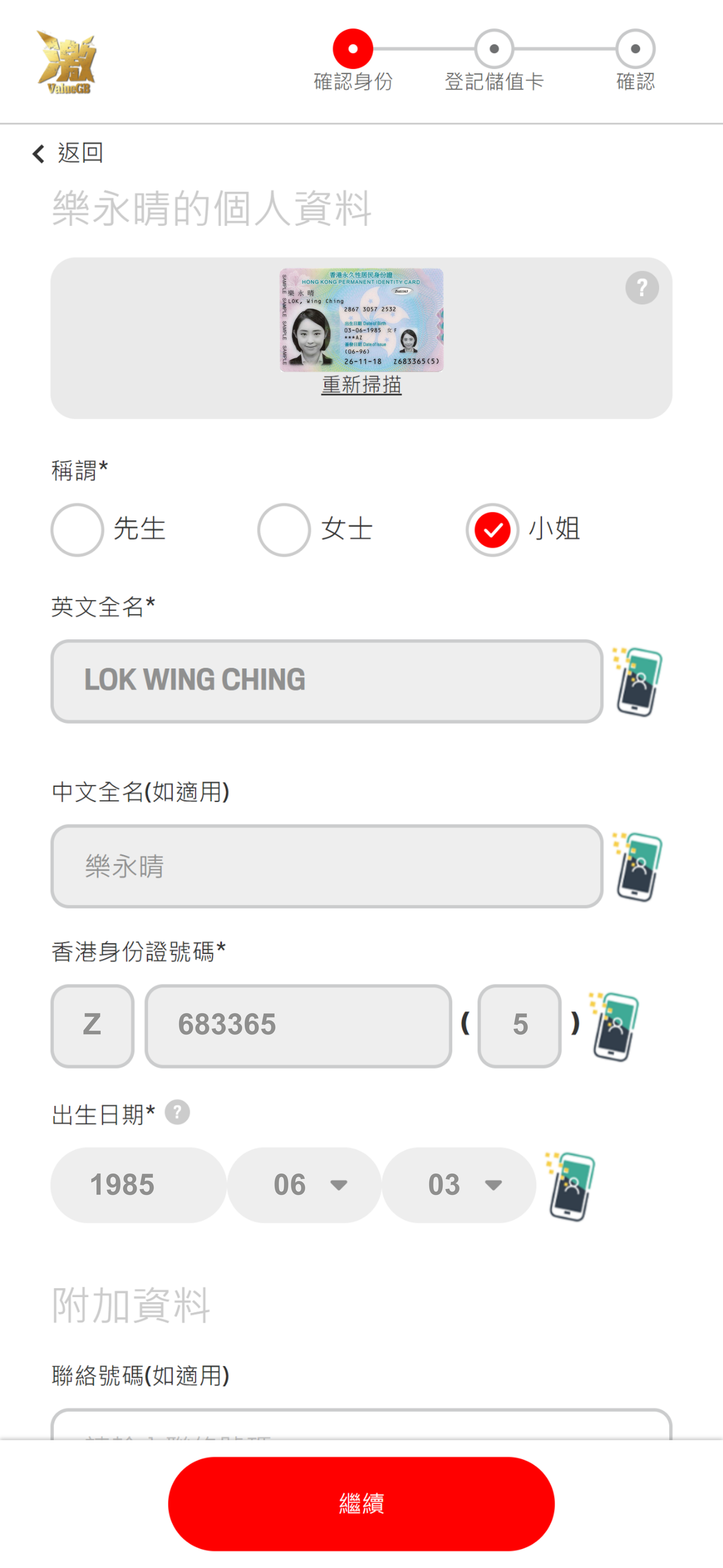Edit the 中文全名 field
This screenshot has height=1568, width=723.
point(327,866)
